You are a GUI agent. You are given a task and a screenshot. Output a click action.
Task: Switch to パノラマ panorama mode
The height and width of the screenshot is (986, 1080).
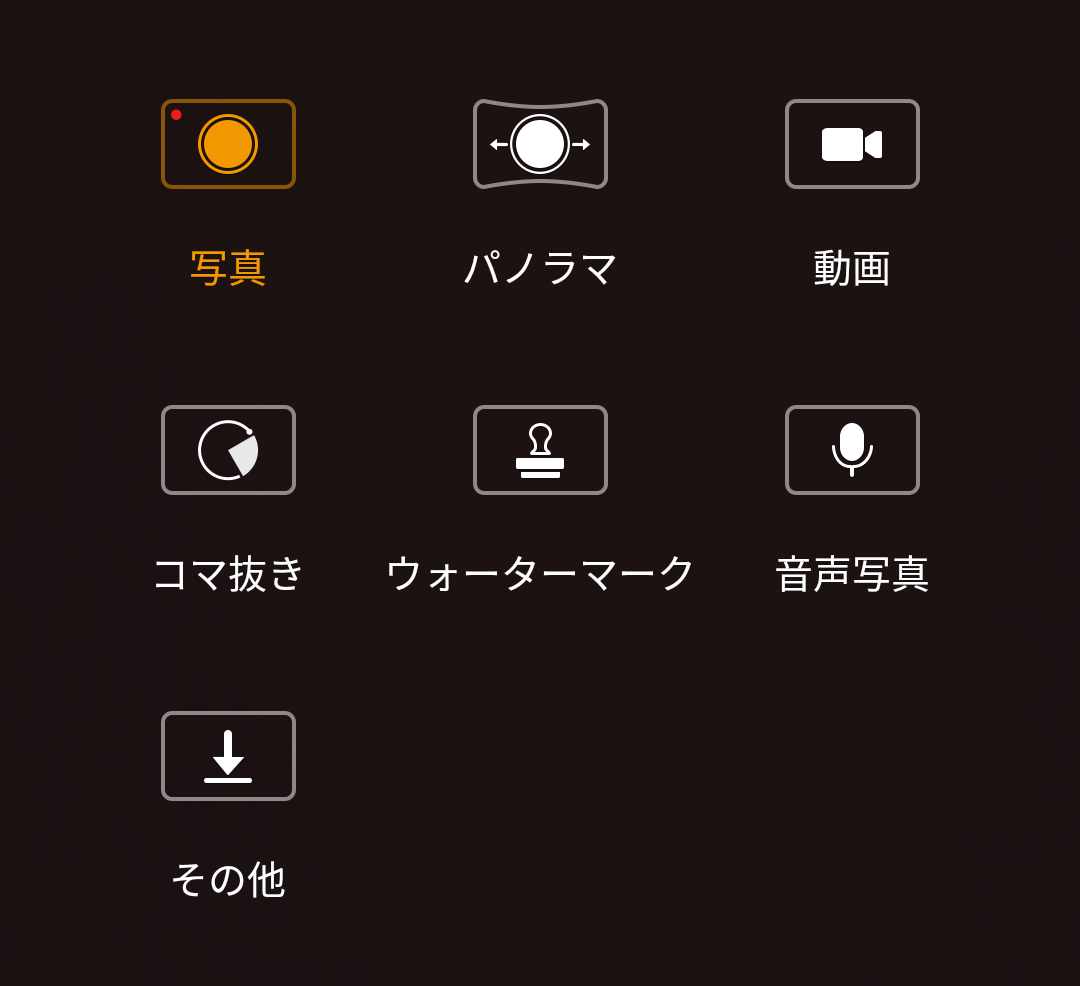coord(540,144)
